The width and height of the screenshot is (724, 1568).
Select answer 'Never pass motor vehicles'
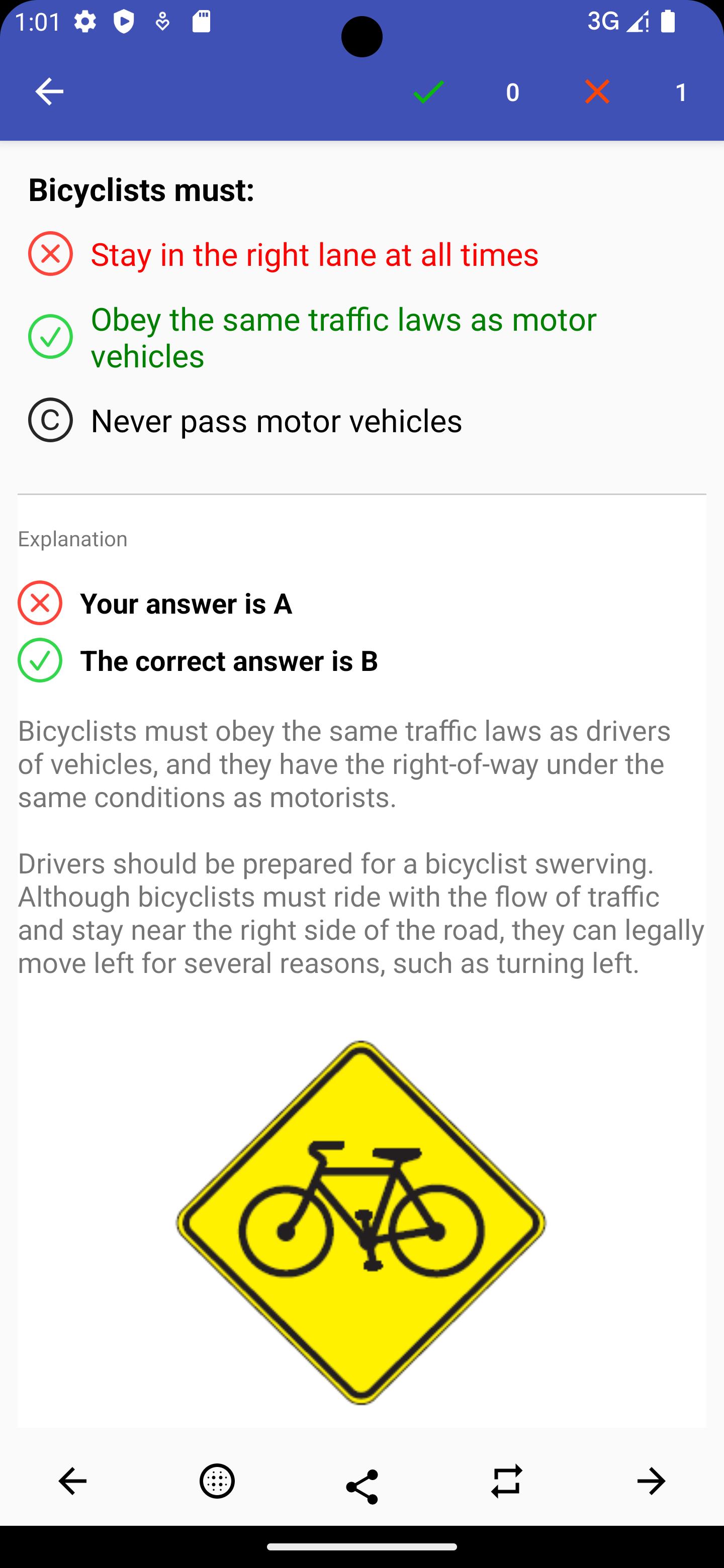(276, 421)
